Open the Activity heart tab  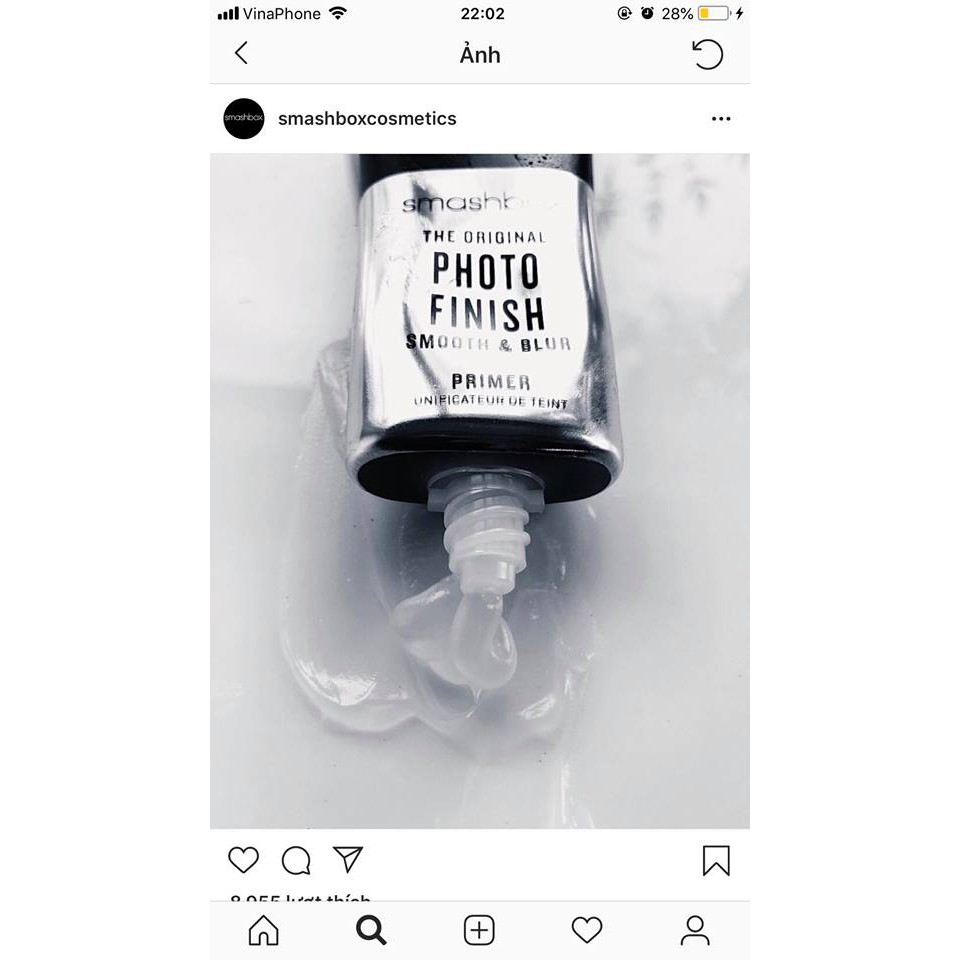[x=587, y=930]
